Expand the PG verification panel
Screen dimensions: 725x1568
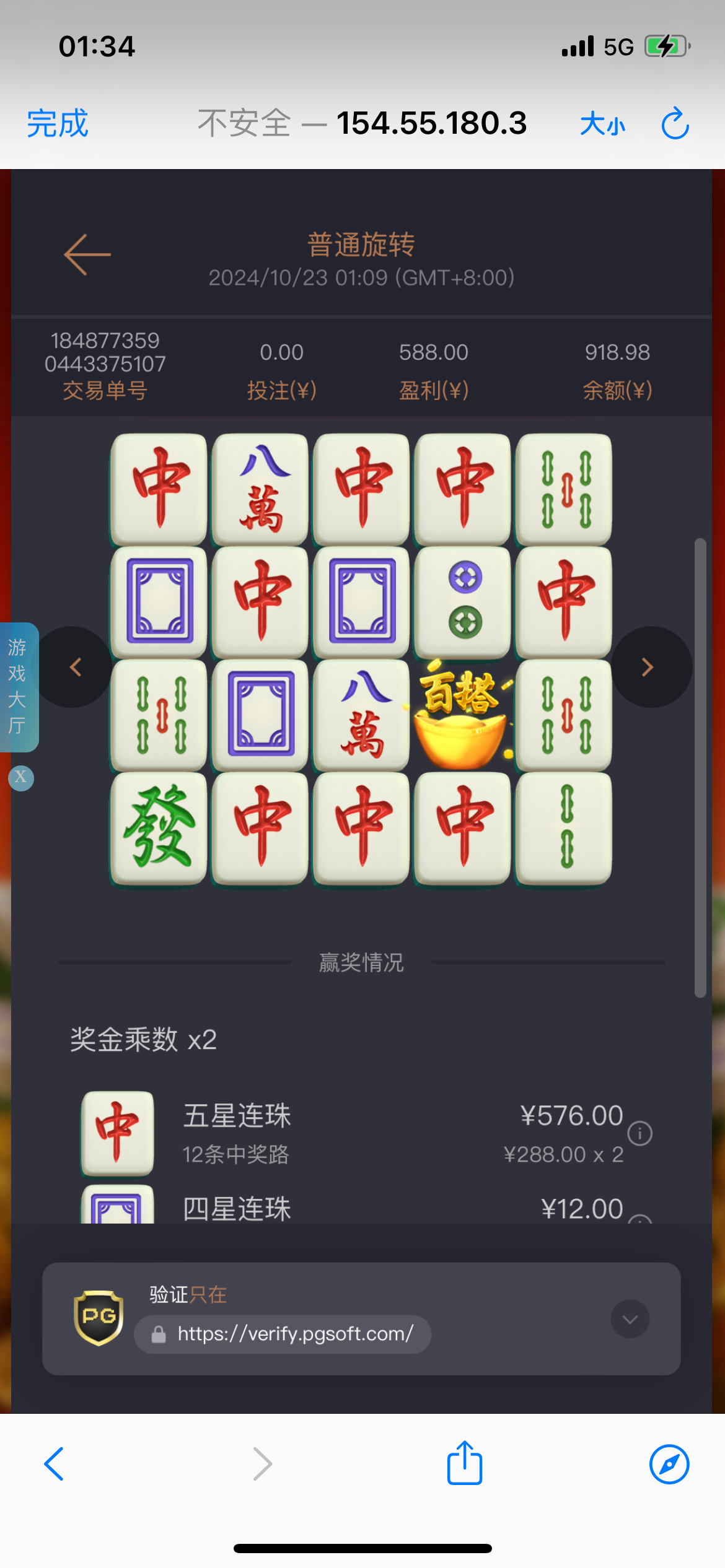click(x=630, y=1319)
